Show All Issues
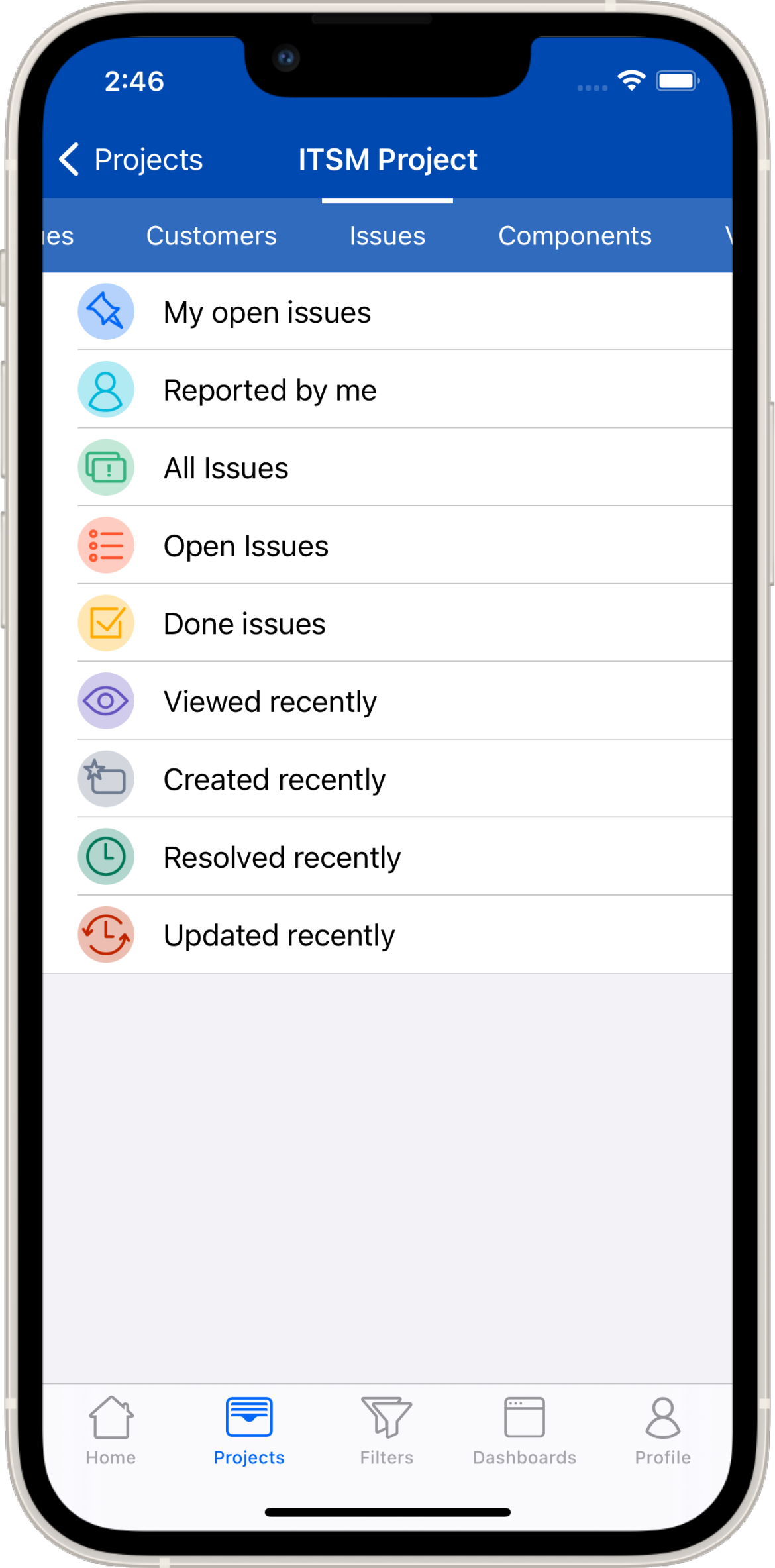The height and width of the screenshot is (1568, 775). (x=226, y=468)
